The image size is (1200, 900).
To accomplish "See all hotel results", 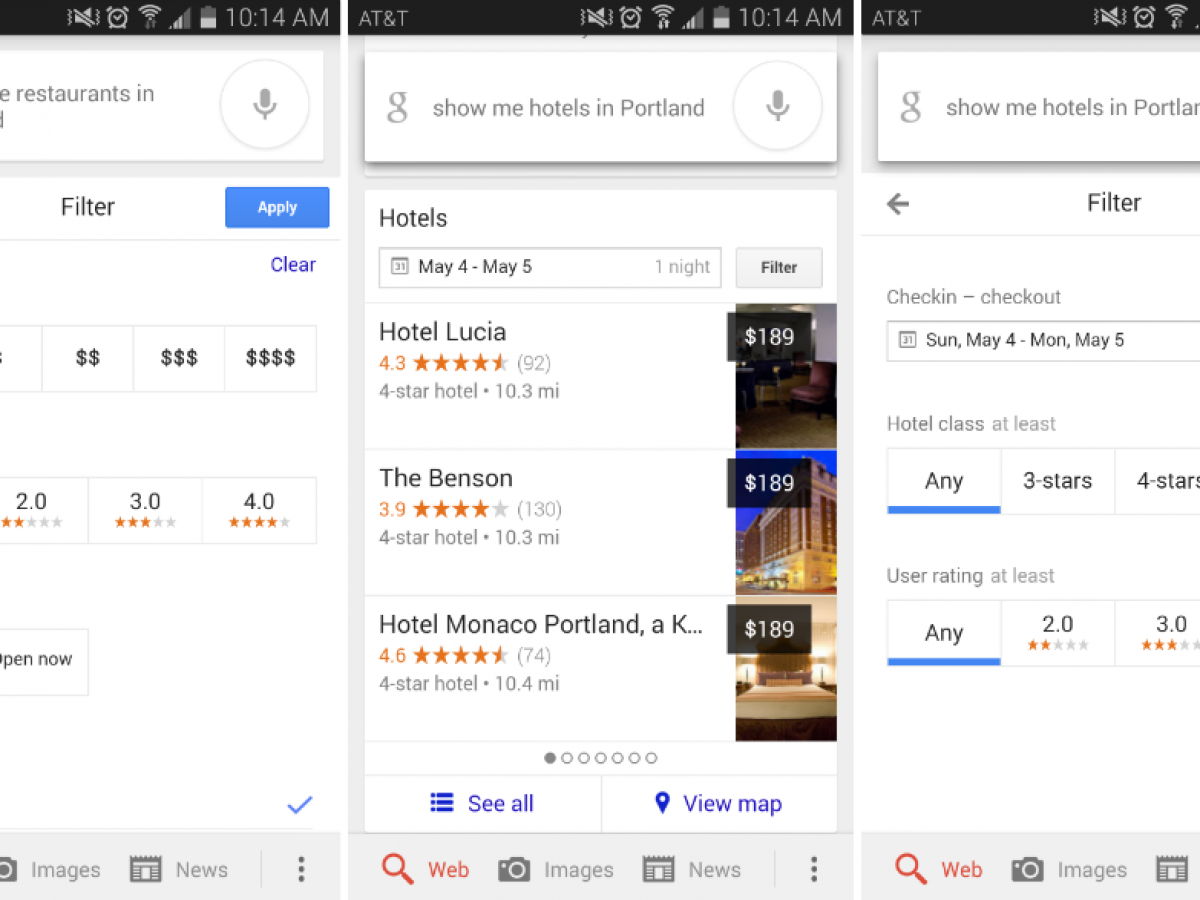I will [x=482, y=803].
